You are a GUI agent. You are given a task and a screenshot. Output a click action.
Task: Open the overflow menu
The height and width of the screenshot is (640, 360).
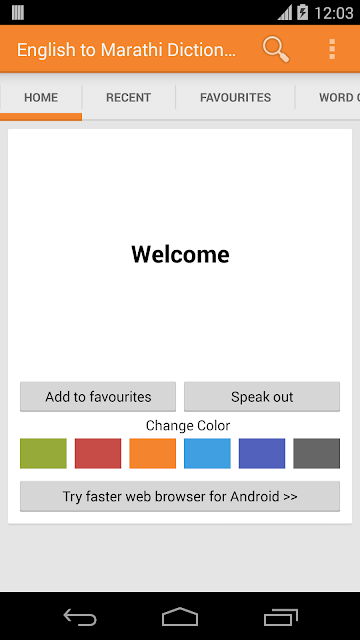[x=332, y=49]
